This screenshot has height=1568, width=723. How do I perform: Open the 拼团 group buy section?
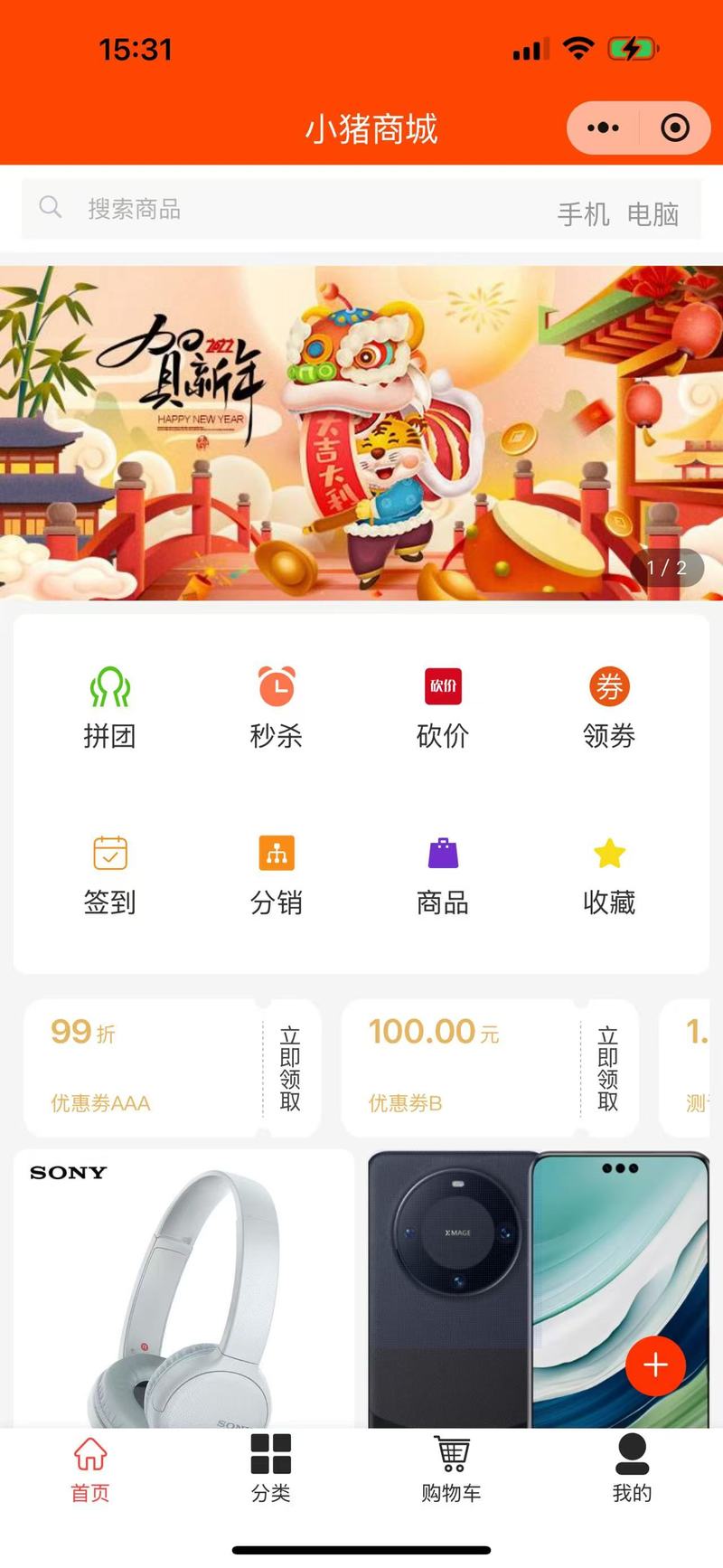(x=110, y=708)
